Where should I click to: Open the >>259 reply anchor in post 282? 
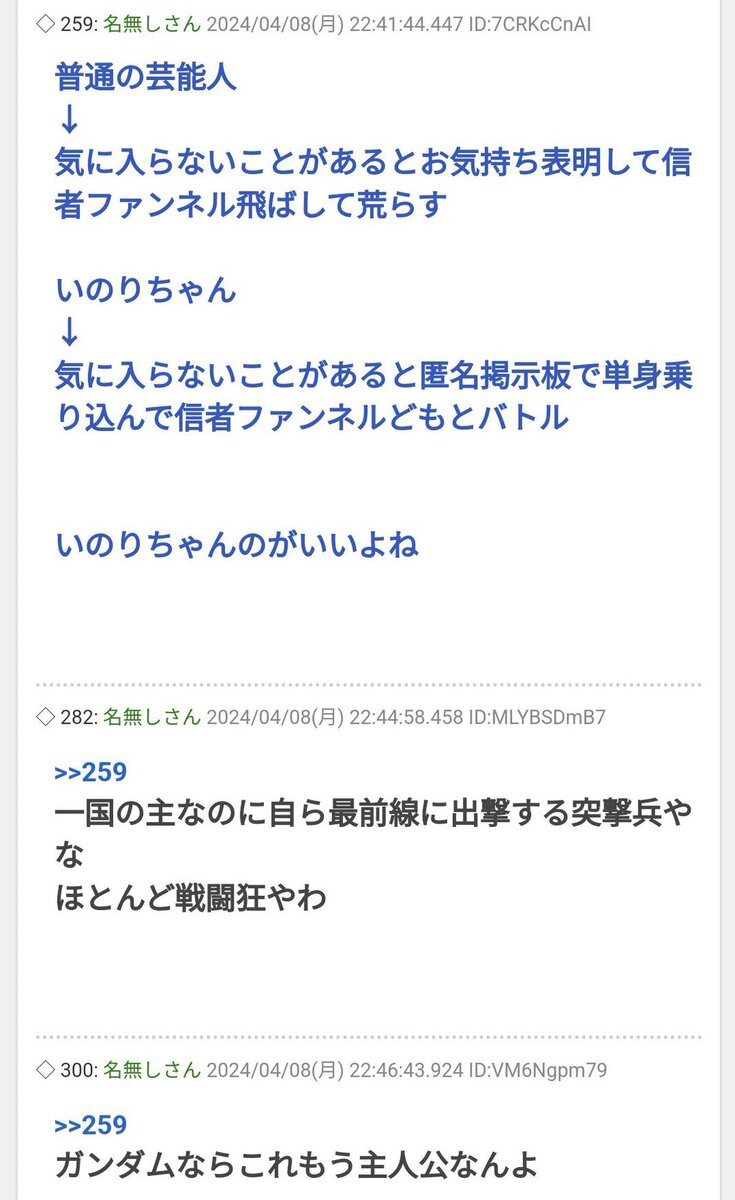(x=91, y=772)
